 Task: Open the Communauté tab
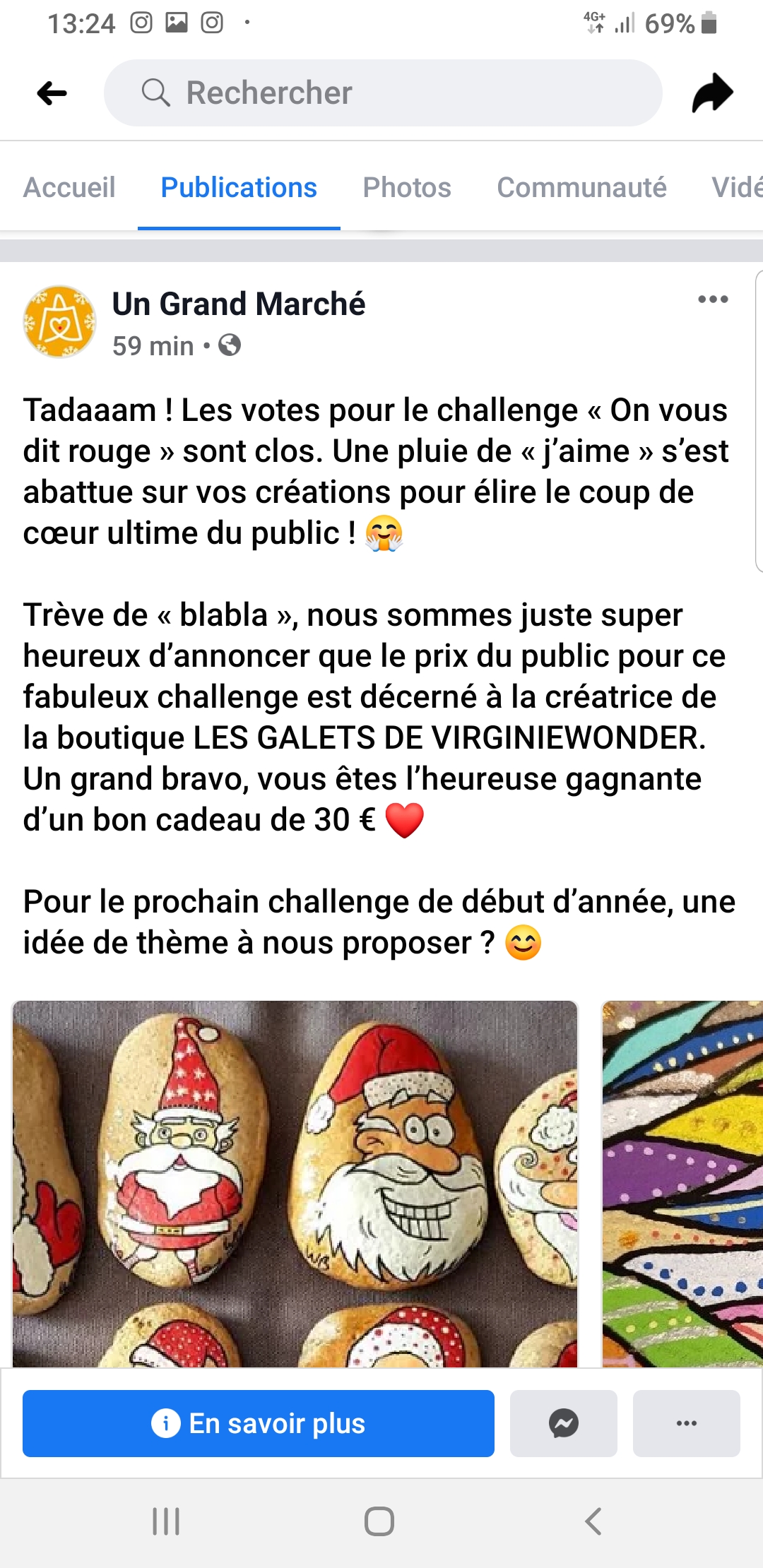[581, 187]
